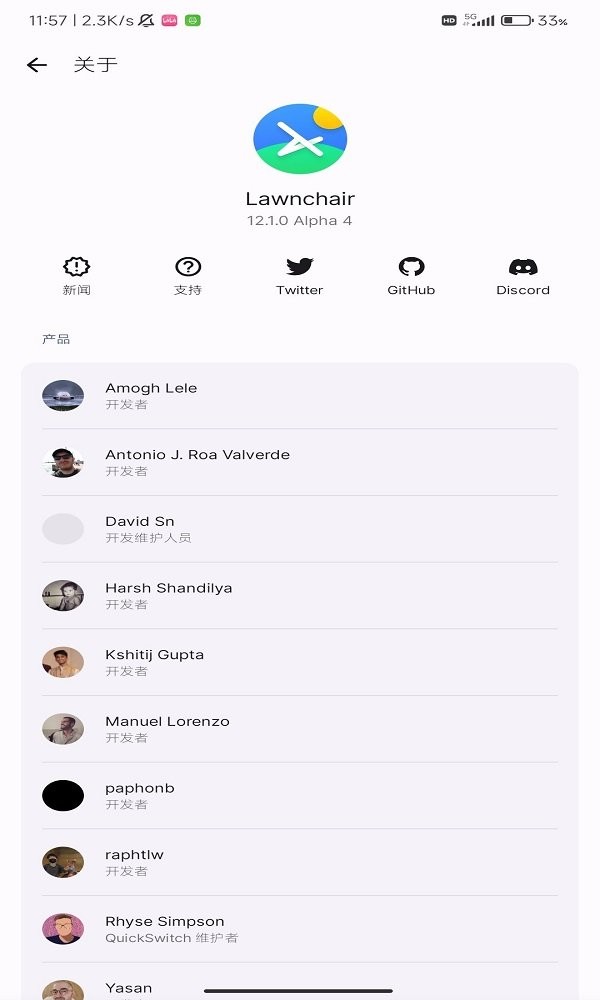Open Amogh Lele's profile
Screen dimensions: 600x1000
(x=300, y=396)
